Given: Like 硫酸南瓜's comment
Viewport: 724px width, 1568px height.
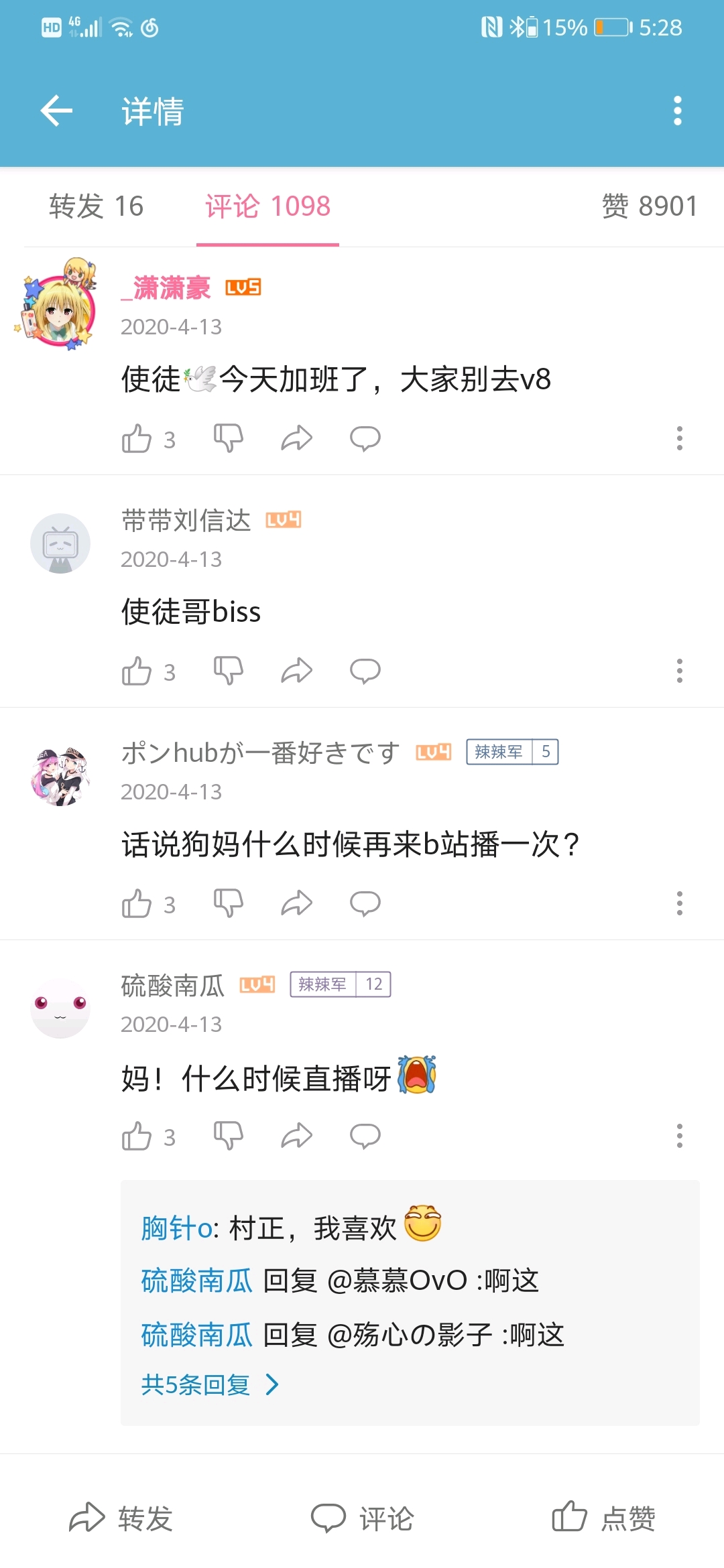Looking at the screenshot, I should coord(137,1136).
